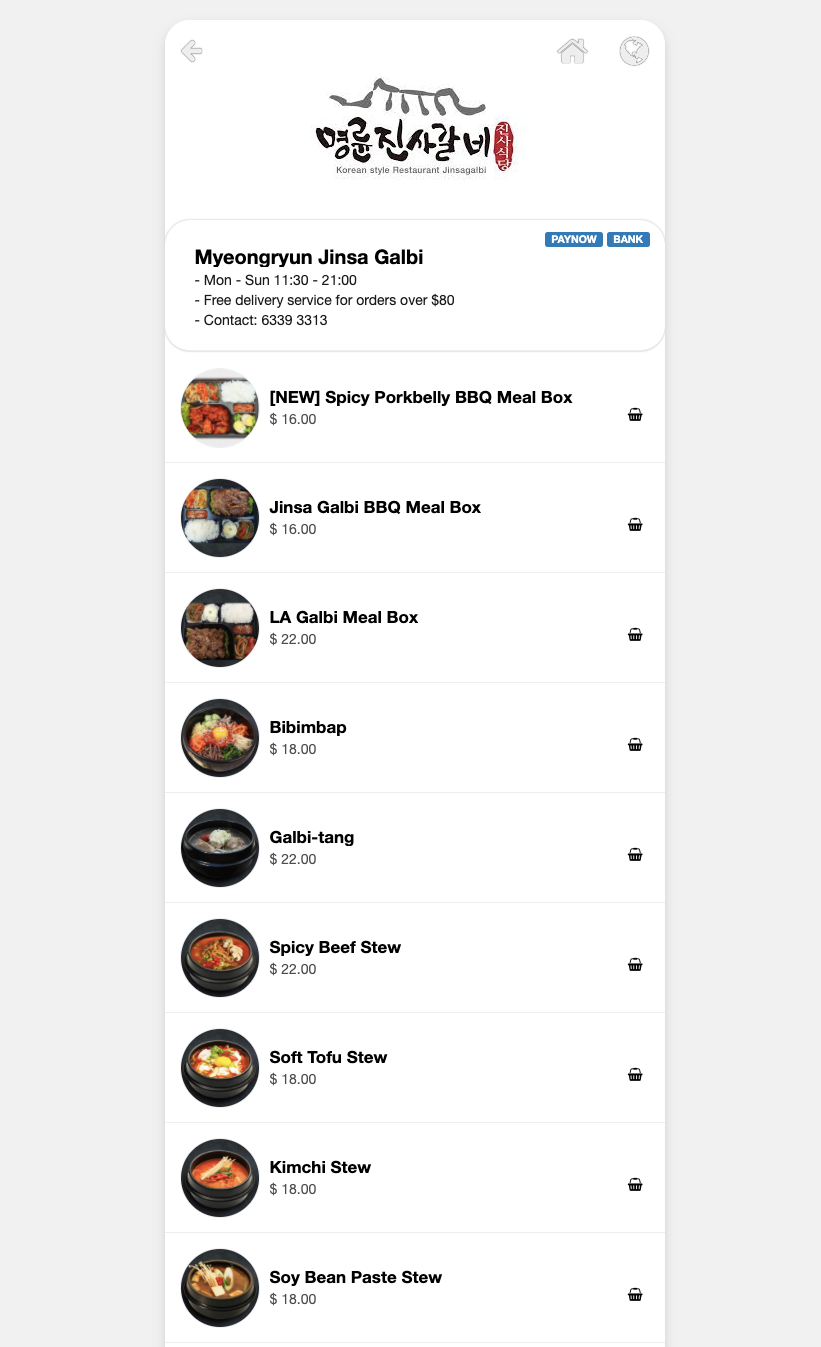Open the language globe icon
This screenshot has width=821, height=1347.
pyautogui.click(x=634, y=51)
